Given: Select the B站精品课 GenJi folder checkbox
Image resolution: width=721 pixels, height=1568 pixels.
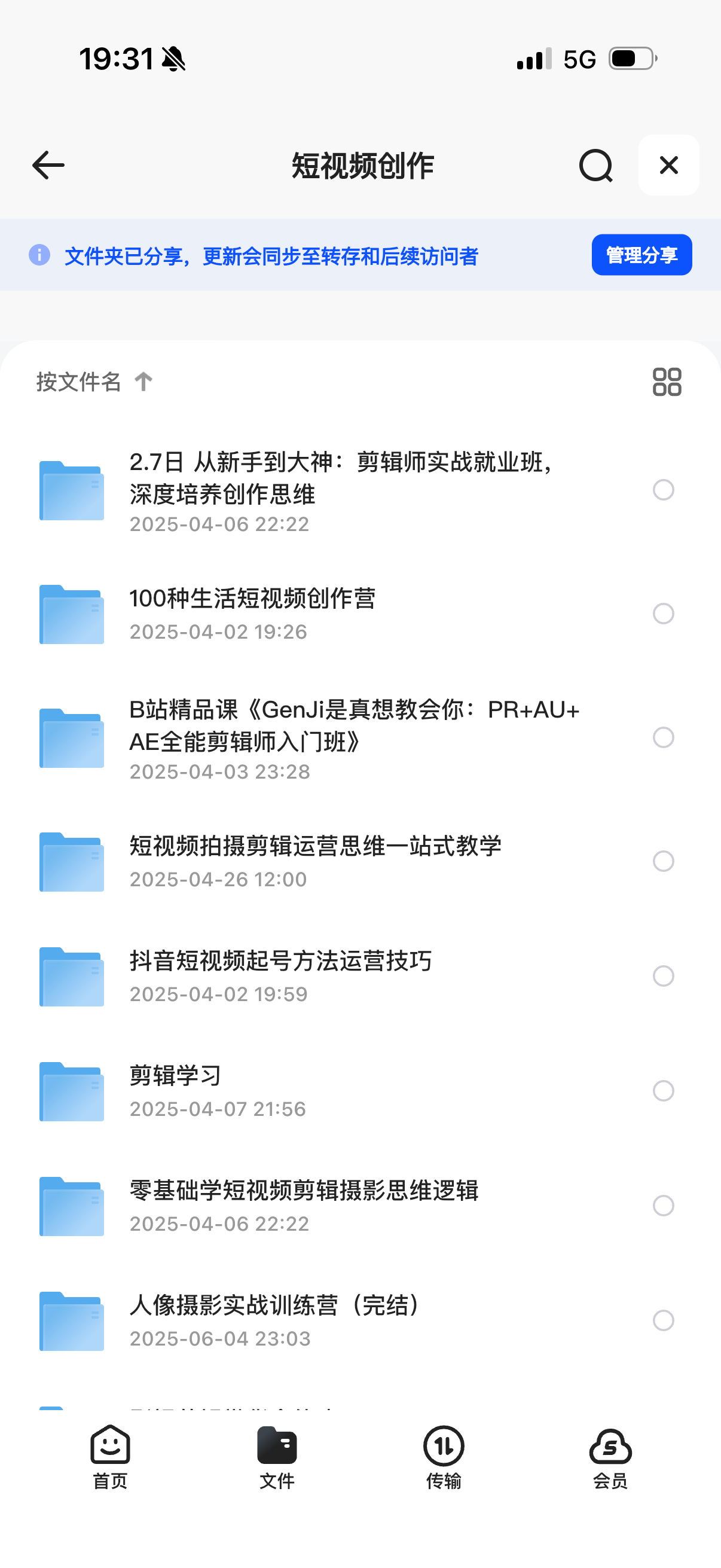Looking at the screenshot, I should point(663,737).
